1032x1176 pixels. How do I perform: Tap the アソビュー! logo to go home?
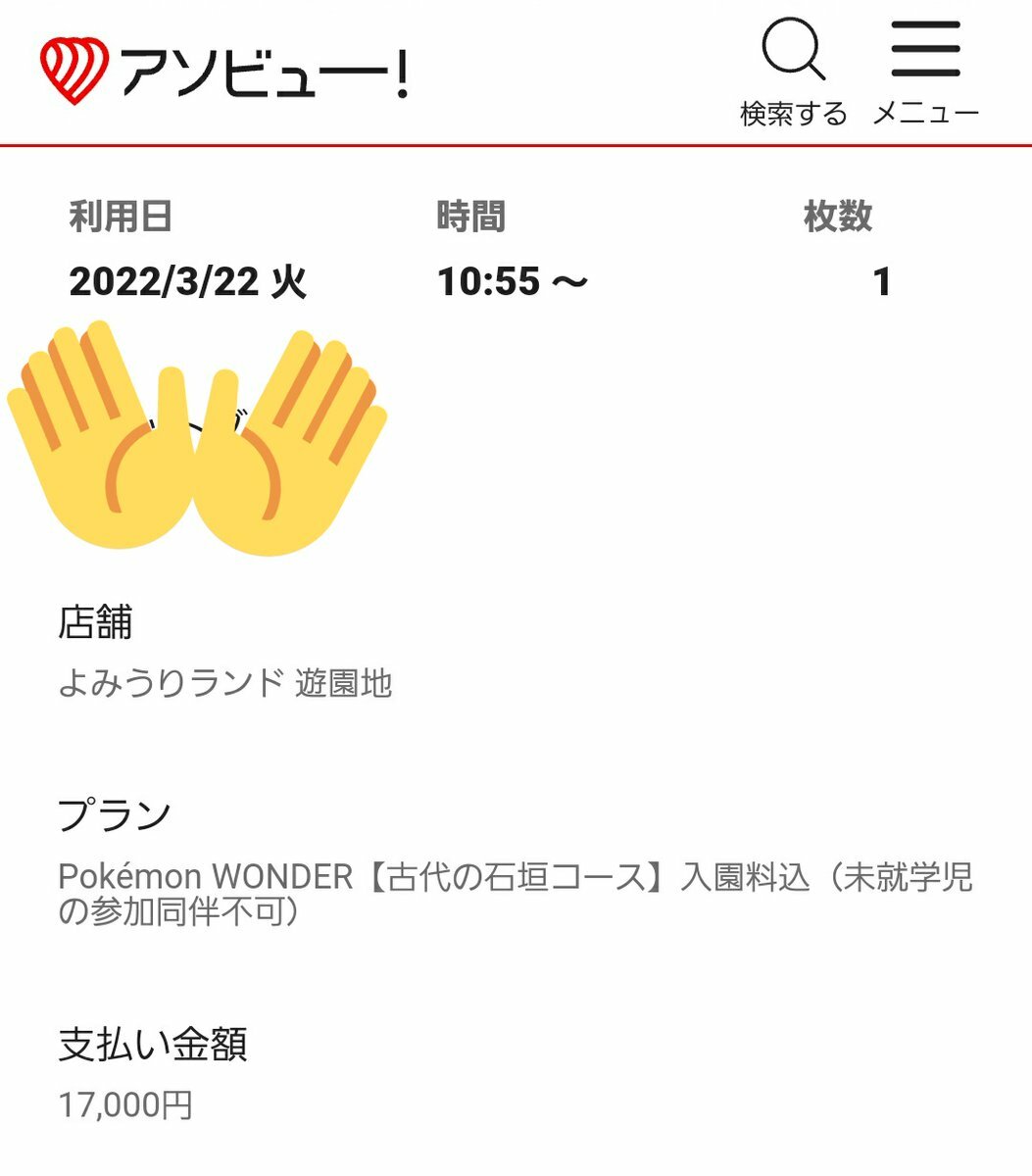tap(223, 71)
